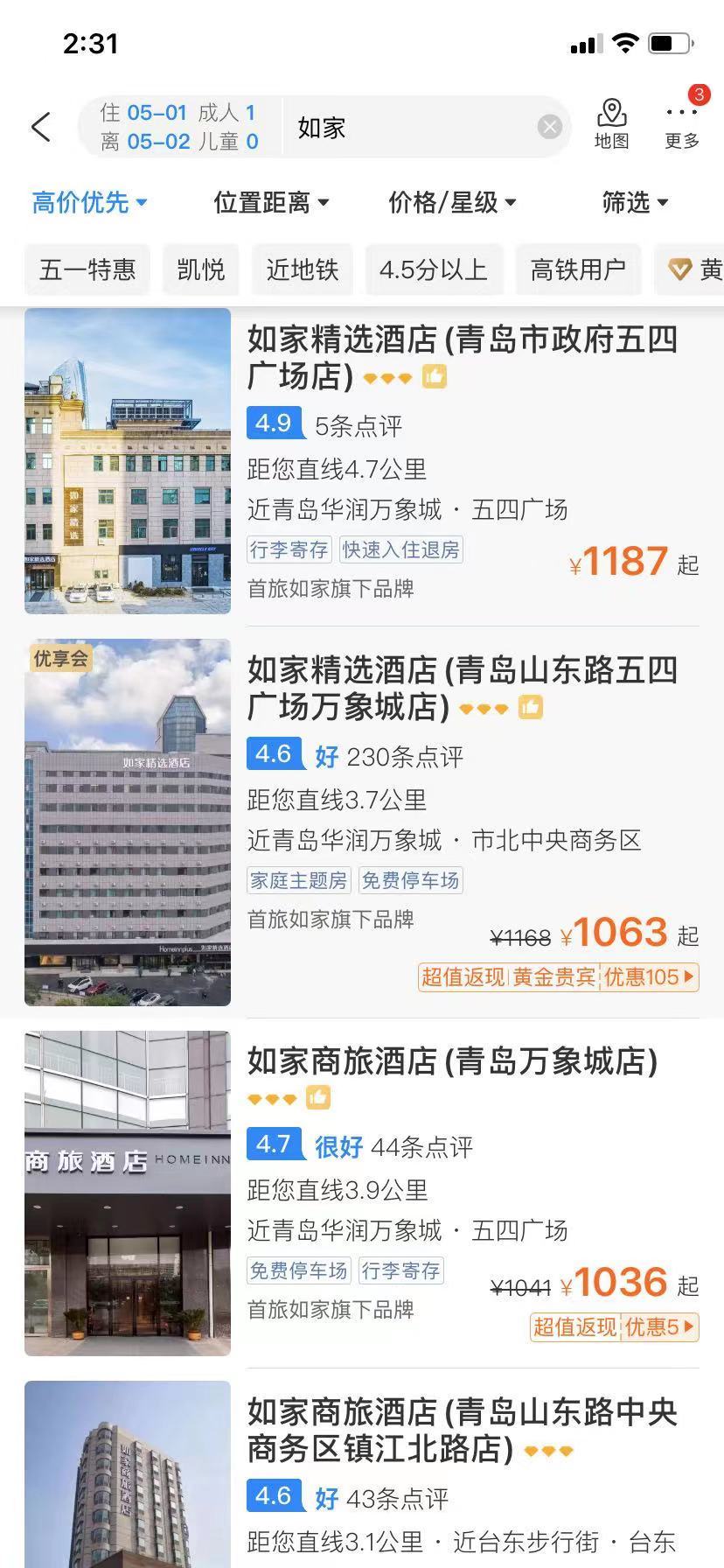
Task: Tap the 更多 more options icon with badge
Action: click(x=681, y=122)
